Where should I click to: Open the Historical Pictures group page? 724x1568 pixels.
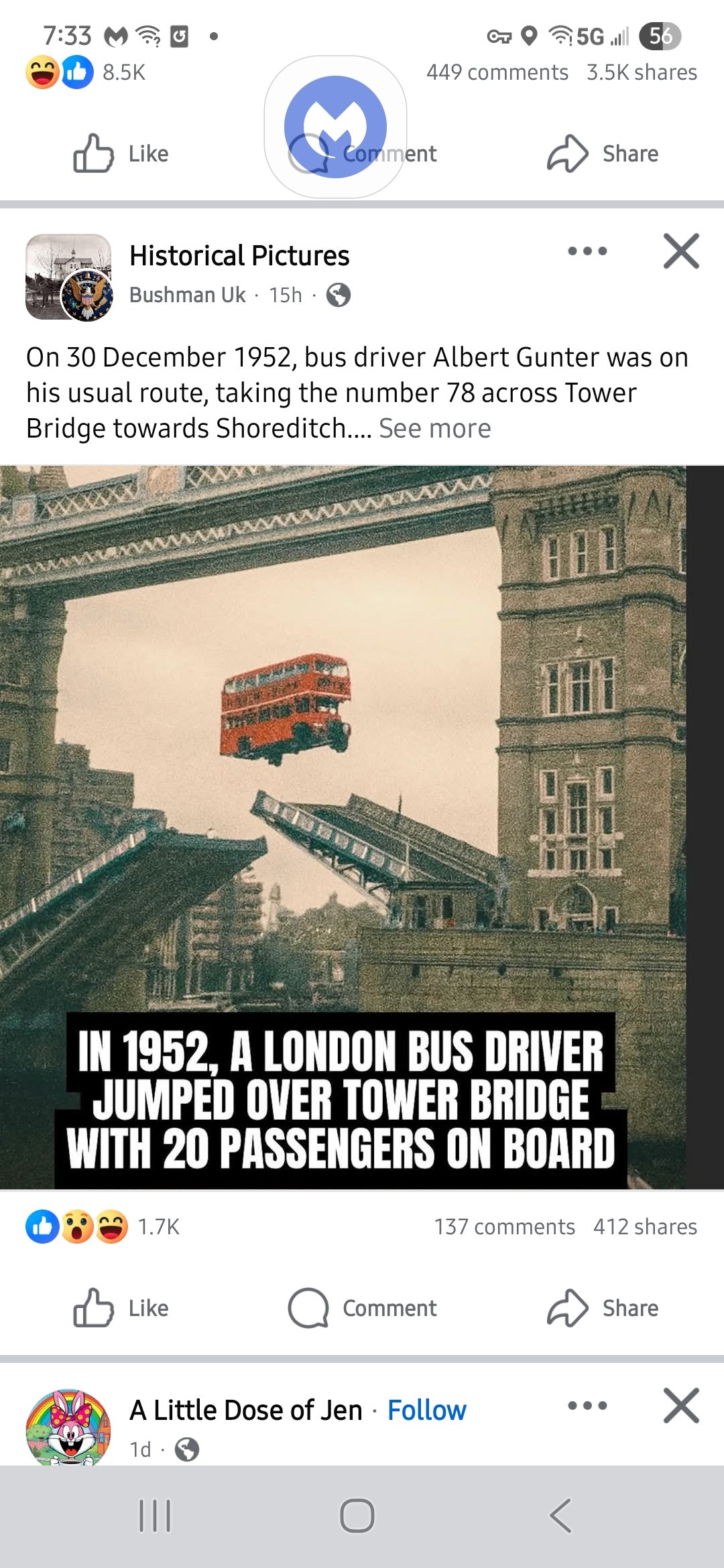click(x=239, y=256)
